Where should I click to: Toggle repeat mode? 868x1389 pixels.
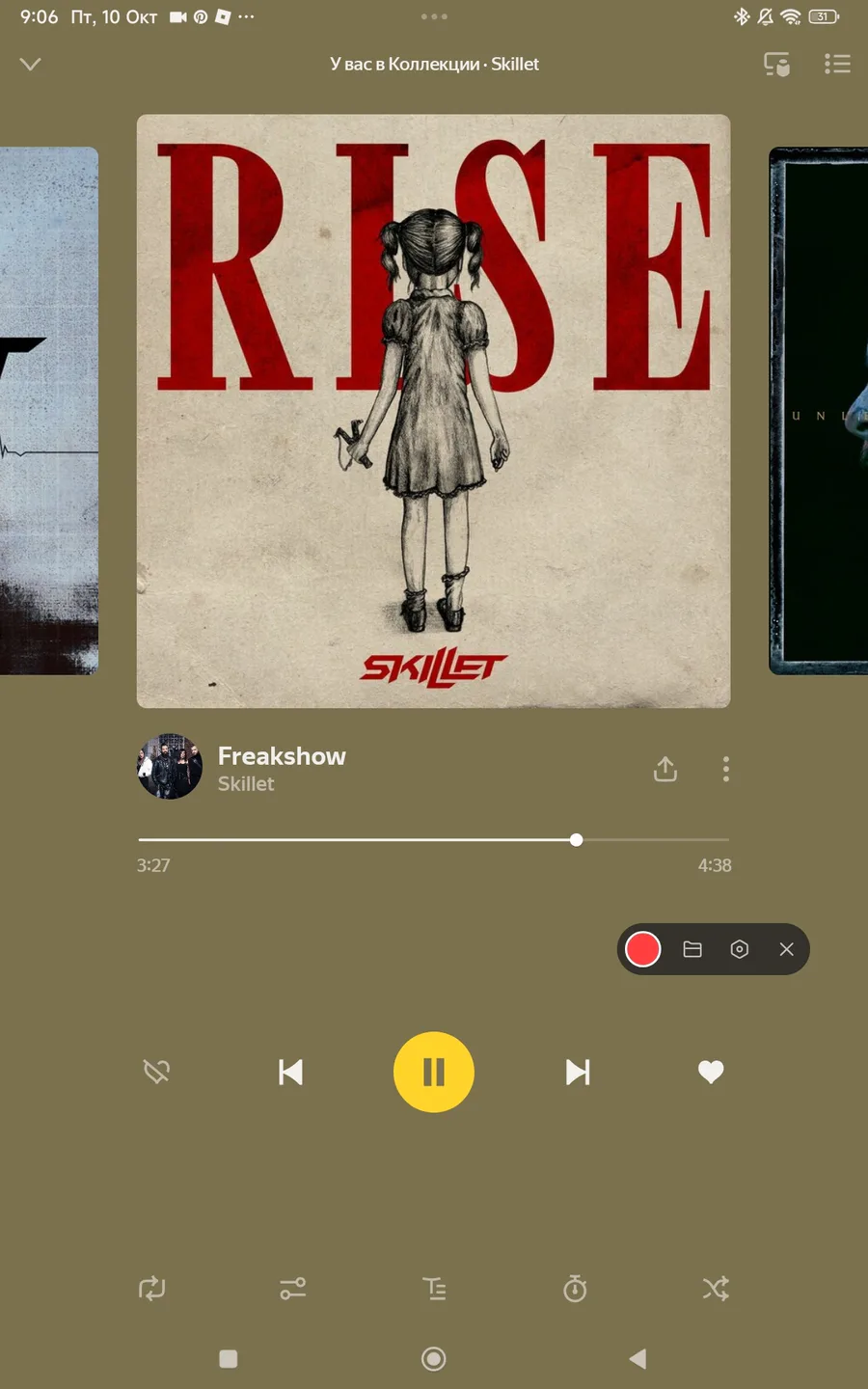152,1289
